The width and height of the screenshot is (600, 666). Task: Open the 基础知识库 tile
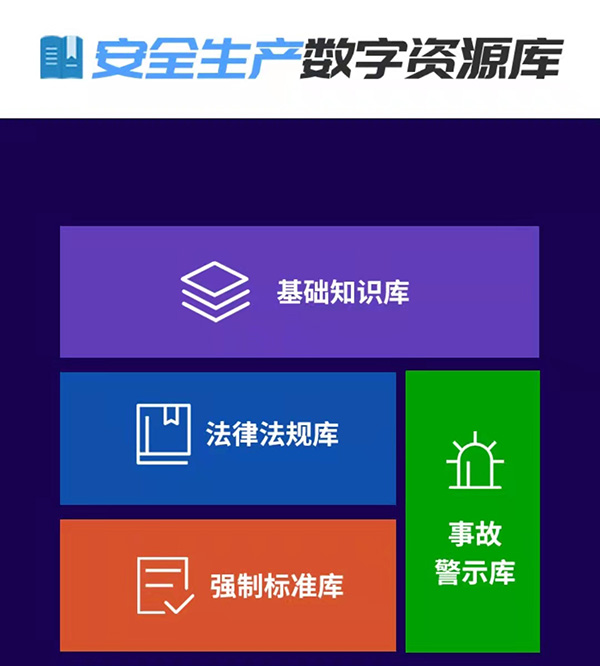pos(299,292)
